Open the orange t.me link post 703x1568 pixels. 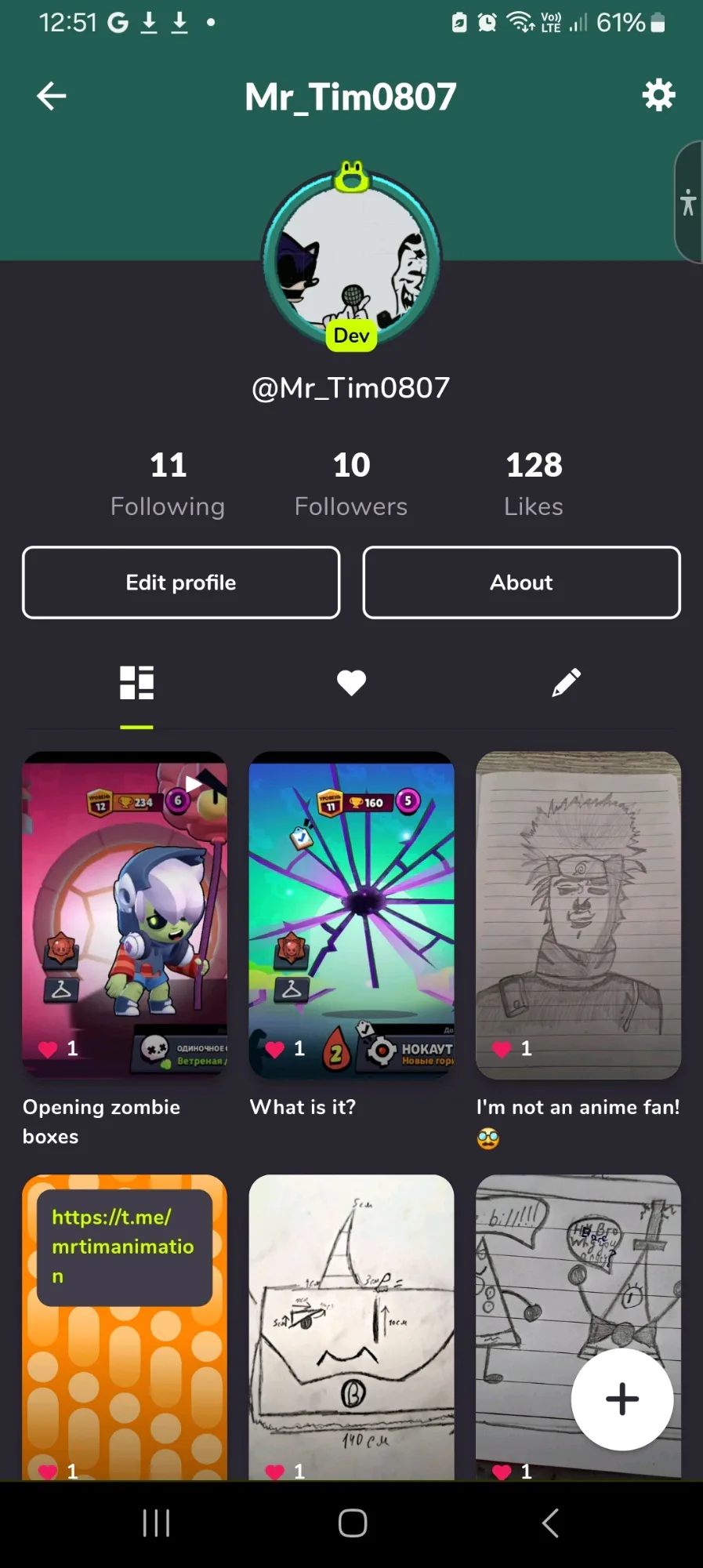click(125, 1327)
